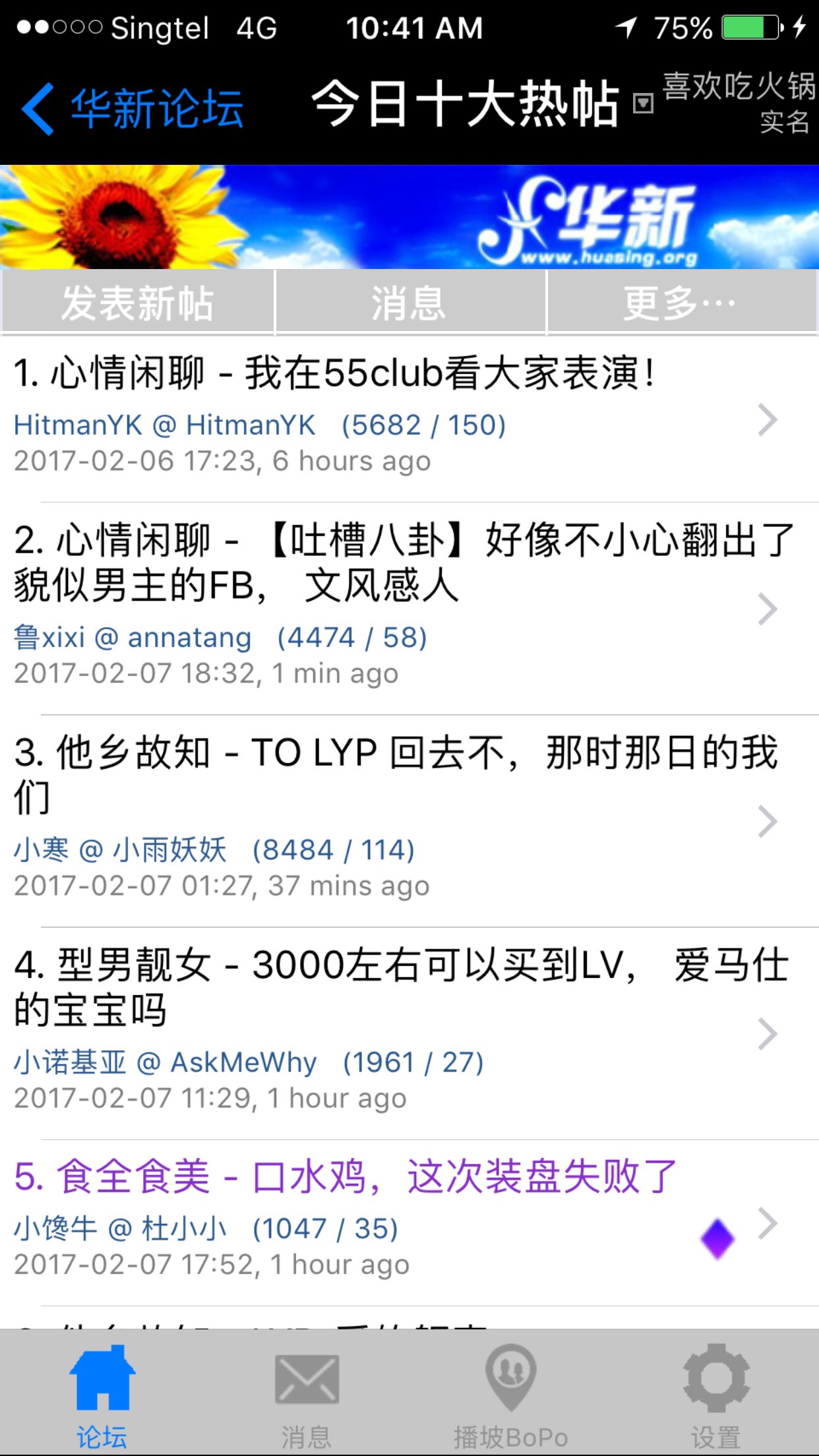Open the 喜欢吃火锅 account profile

click(739, 102)
